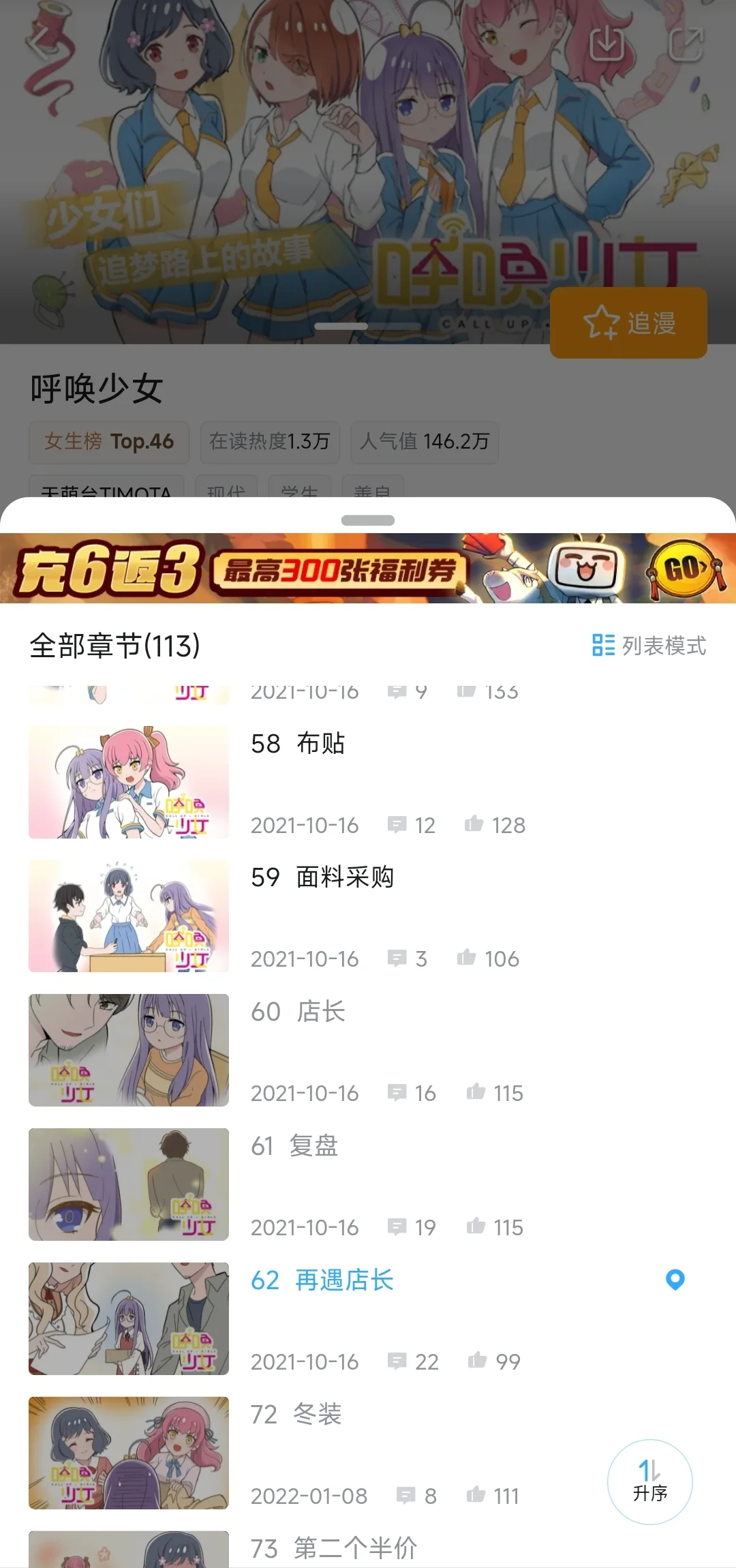This screenshot has width=736, height=1568.
Task: Follow the comic with the 追漫 button
Action: [628, 323]
